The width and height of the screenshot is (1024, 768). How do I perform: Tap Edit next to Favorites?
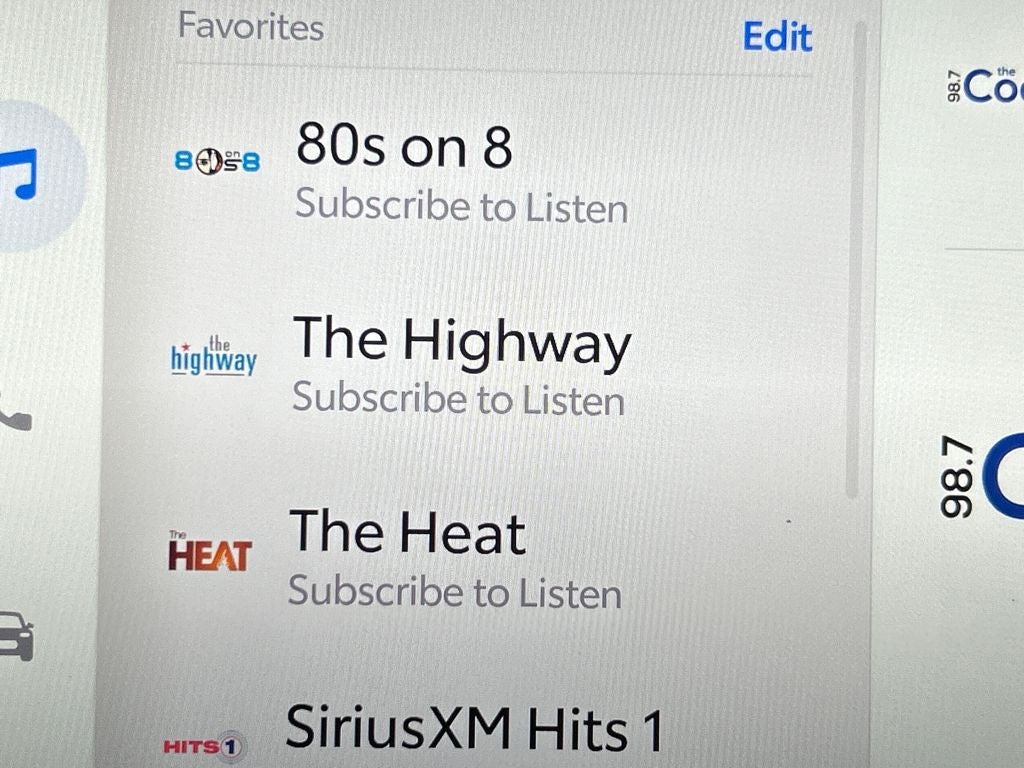[777, 37]
